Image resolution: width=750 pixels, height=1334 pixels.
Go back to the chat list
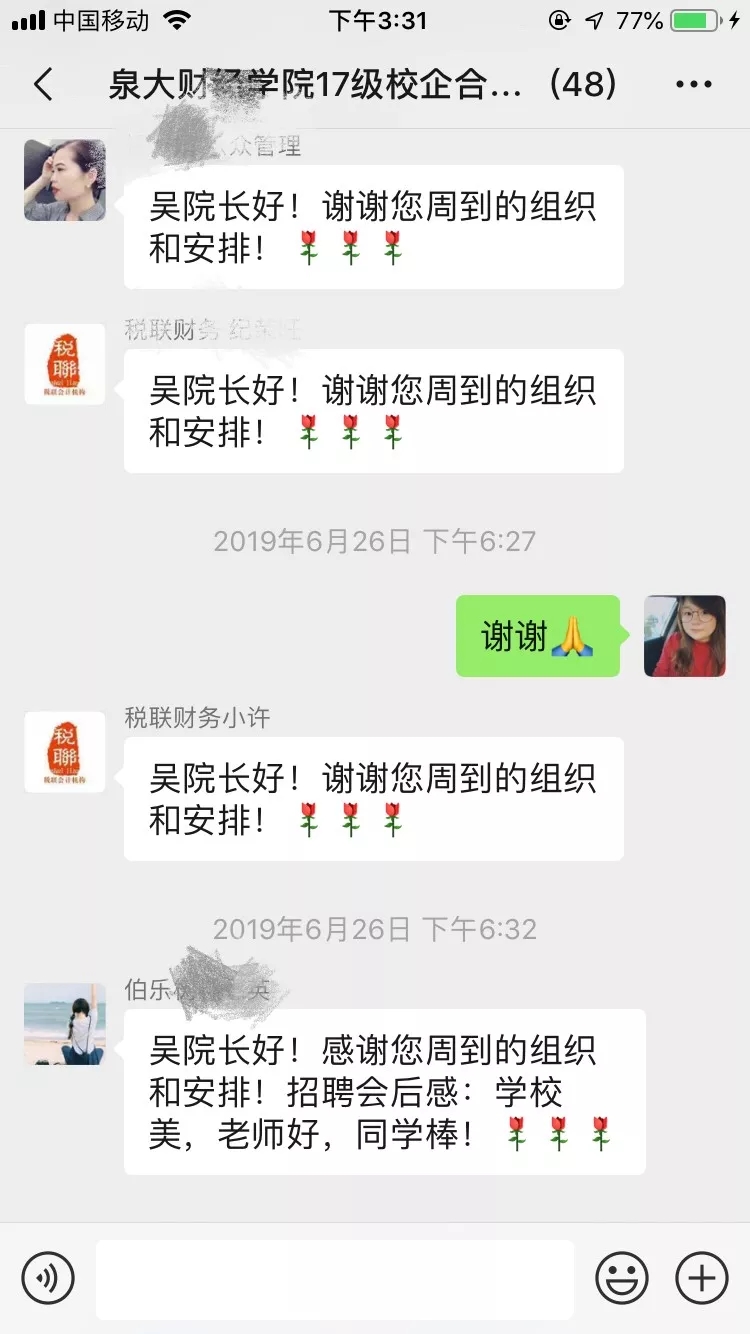(43, 85)
